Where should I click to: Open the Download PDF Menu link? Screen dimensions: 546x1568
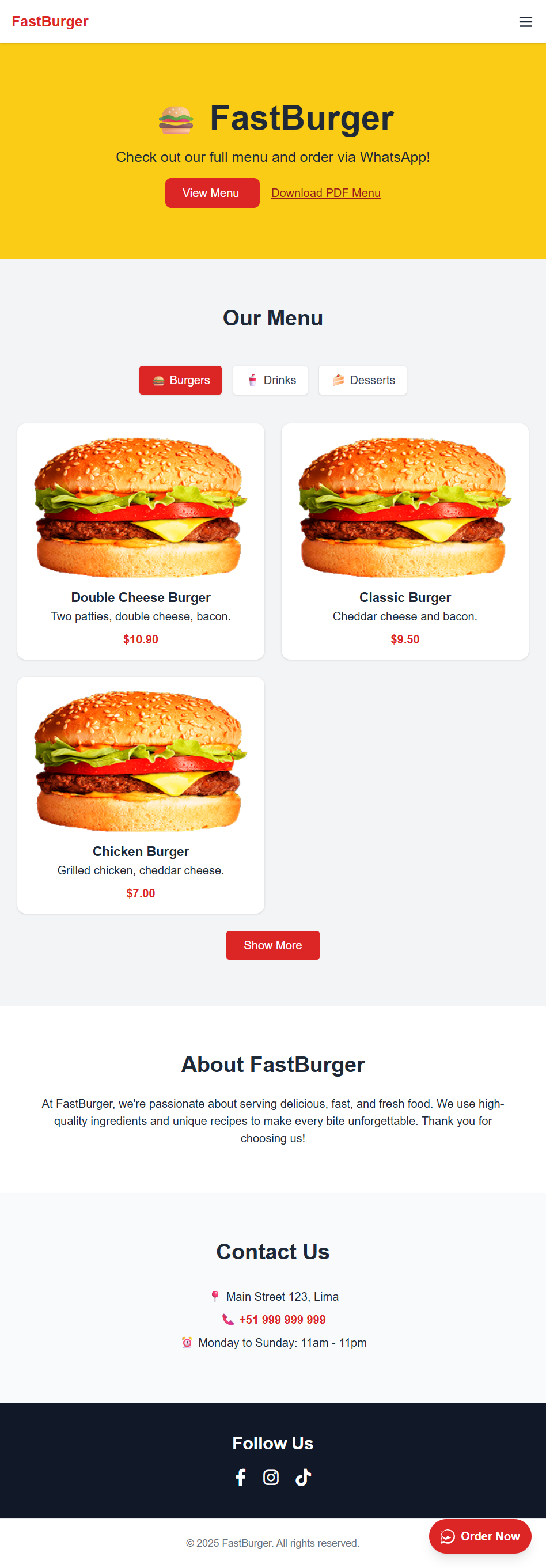325,193
